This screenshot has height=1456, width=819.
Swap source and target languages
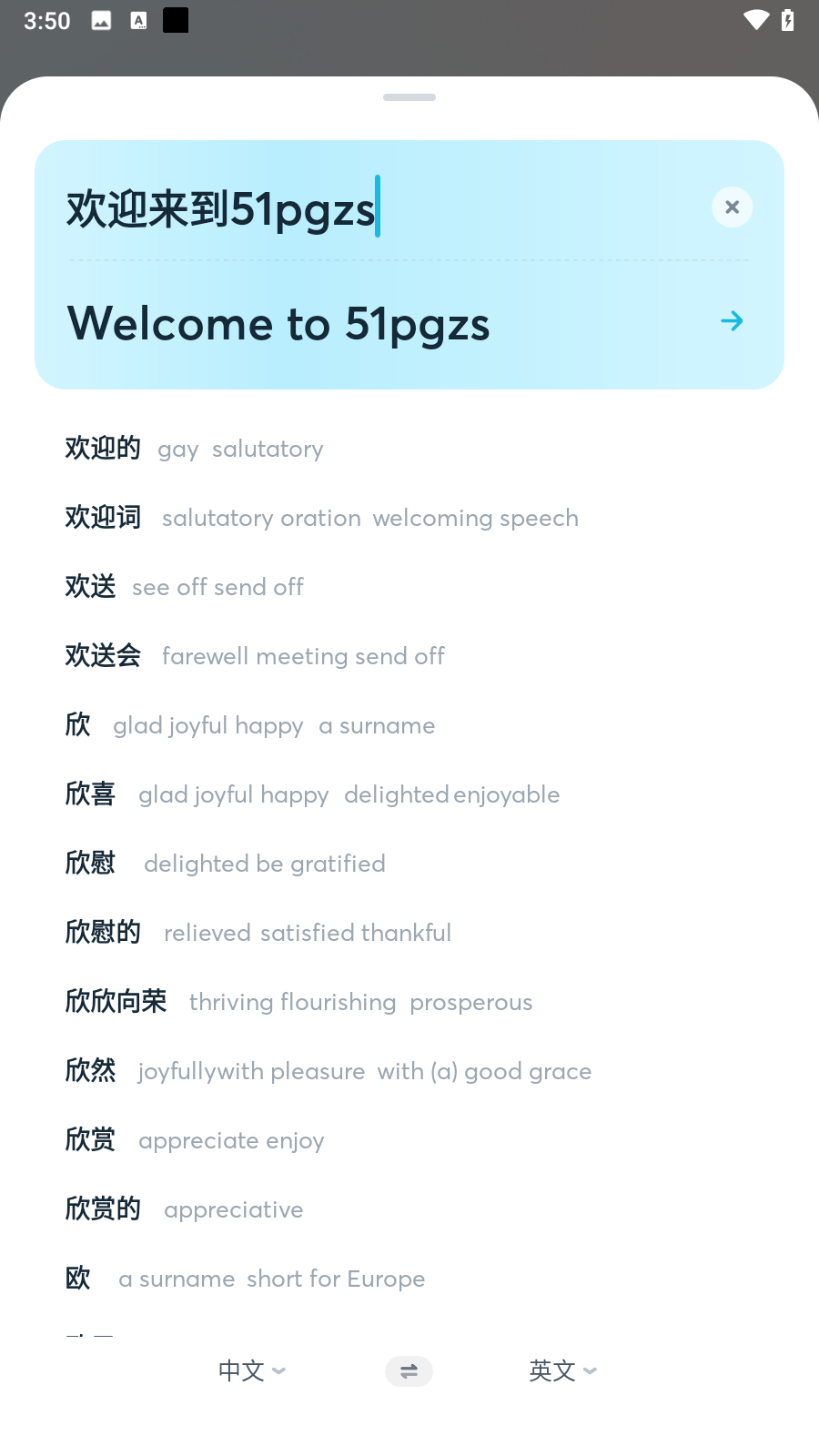coord(409,1370)
